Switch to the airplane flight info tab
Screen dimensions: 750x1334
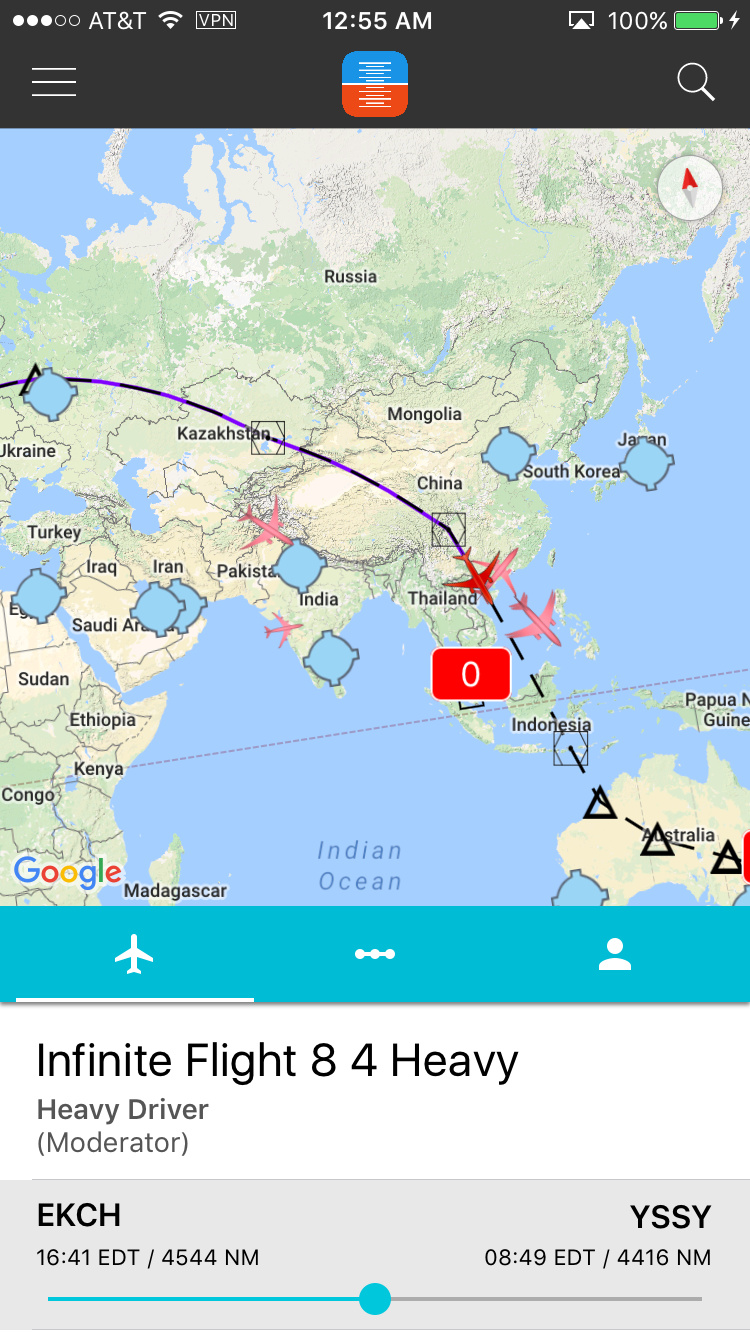click(x=134, y=954)
